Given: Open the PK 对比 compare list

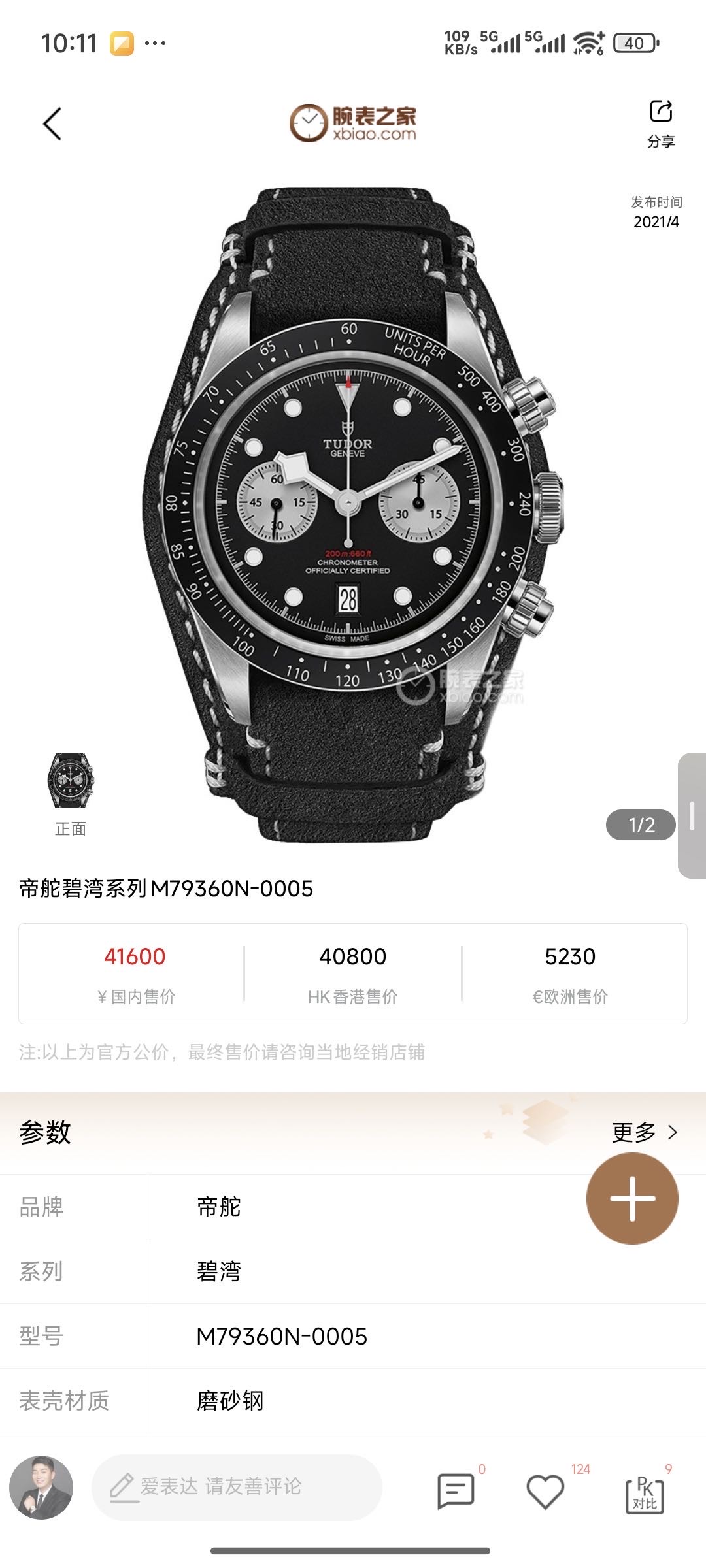Looking at the screenshot, I should point(645,1493).
